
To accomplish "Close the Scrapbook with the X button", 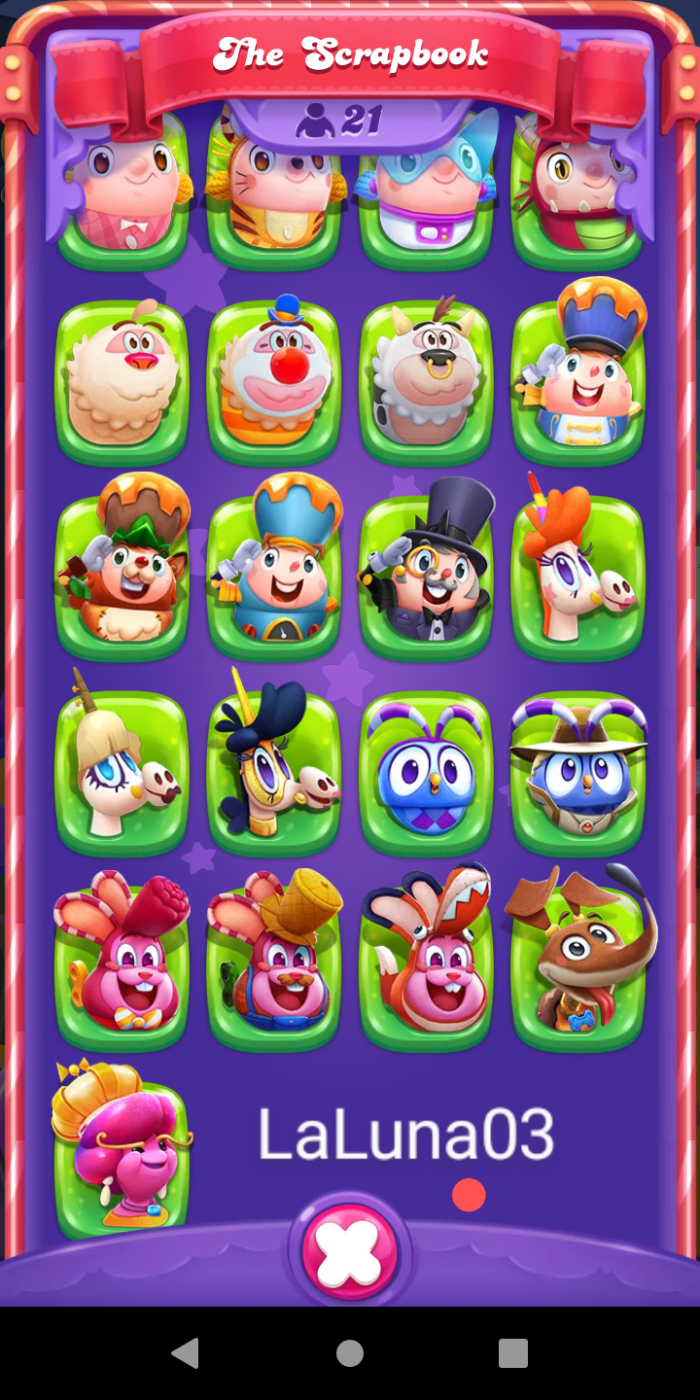I will pyautogui.click(x=349, y=1252).
